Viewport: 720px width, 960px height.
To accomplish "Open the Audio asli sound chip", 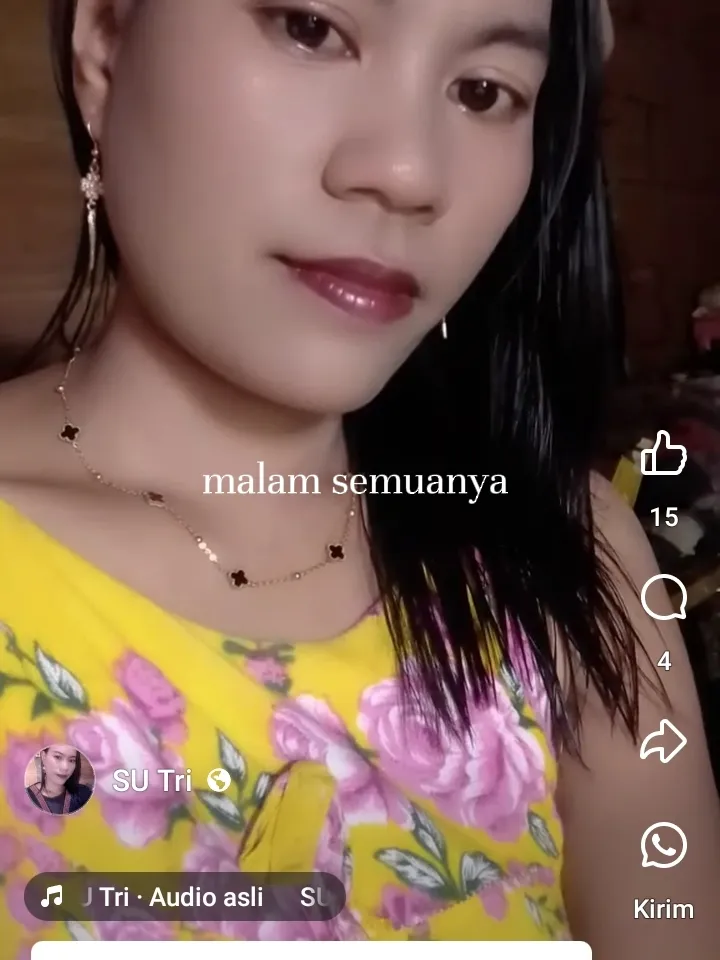I will 185,897.
